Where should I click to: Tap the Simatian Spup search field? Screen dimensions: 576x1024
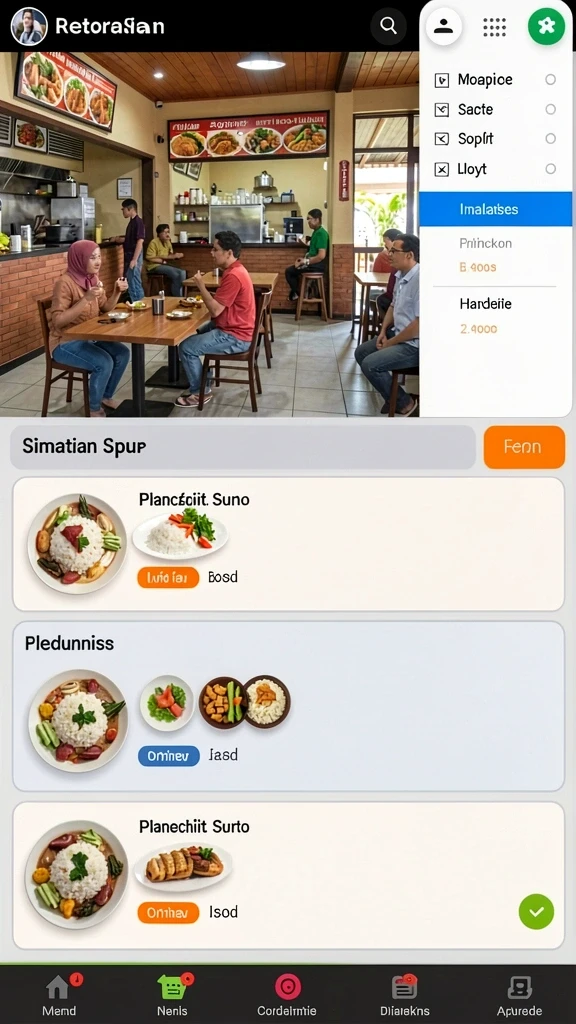(243, 447)
